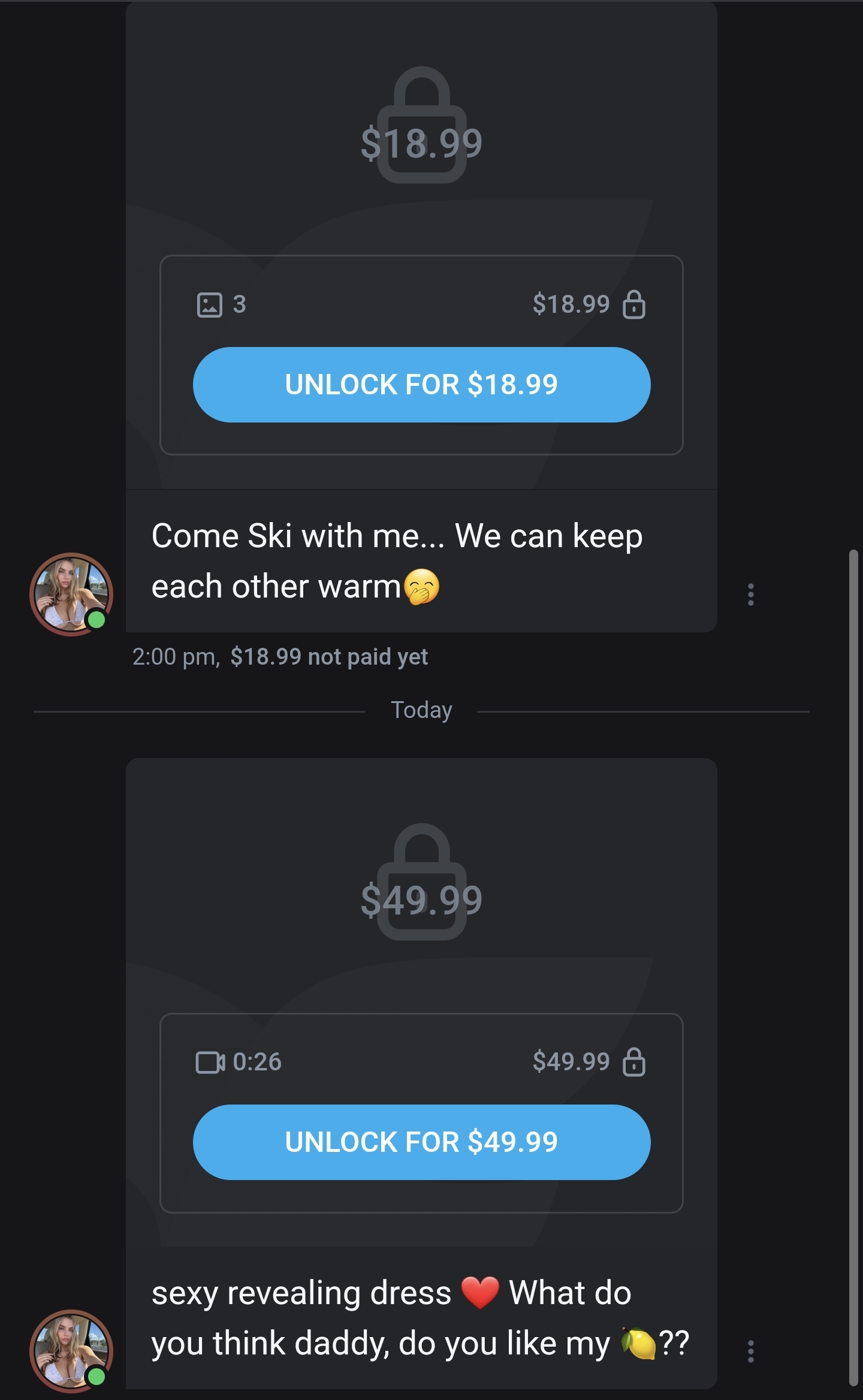Unlock the three photos for $18.99
The height and width of the screenshot is (1400, 863).
421,385
